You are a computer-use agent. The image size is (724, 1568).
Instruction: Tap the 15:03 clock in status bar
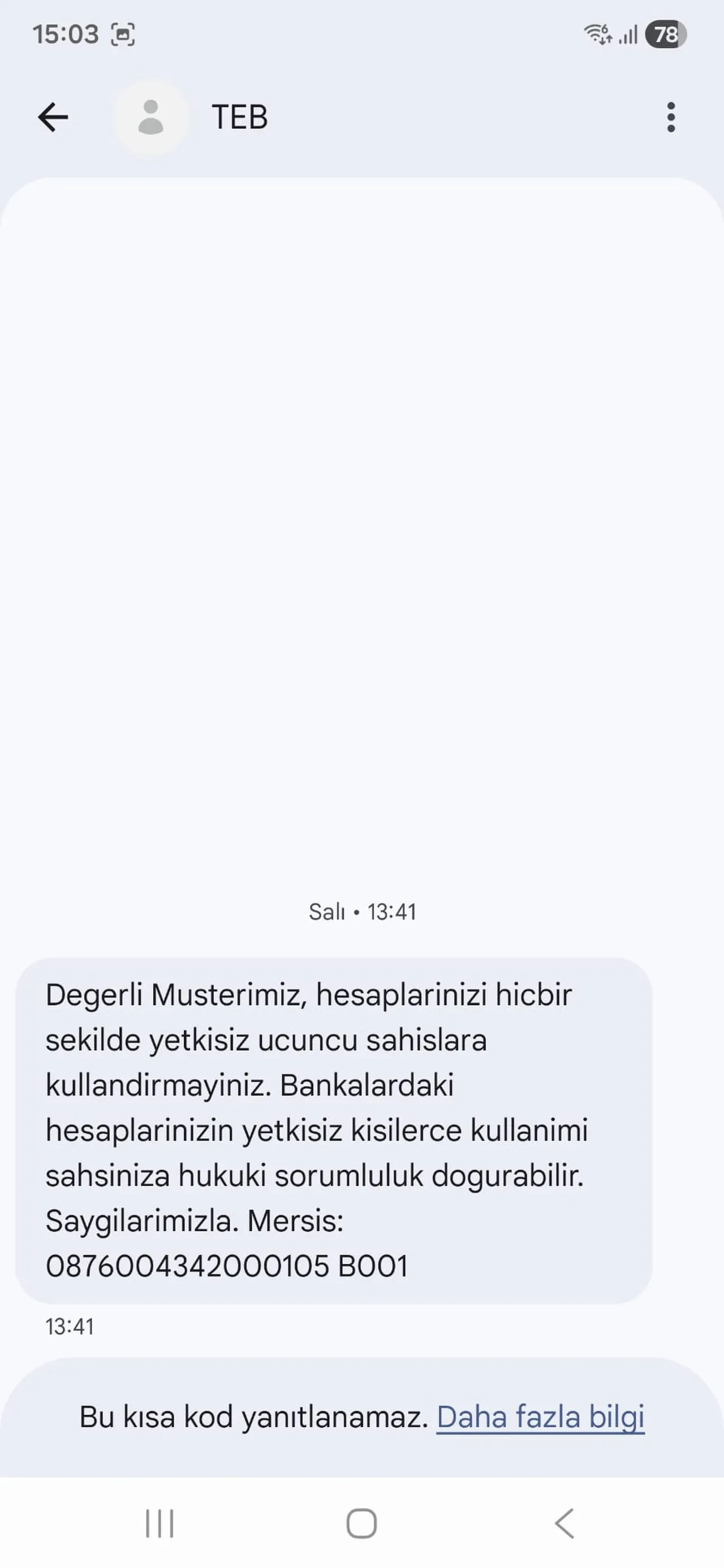(64, 34)
